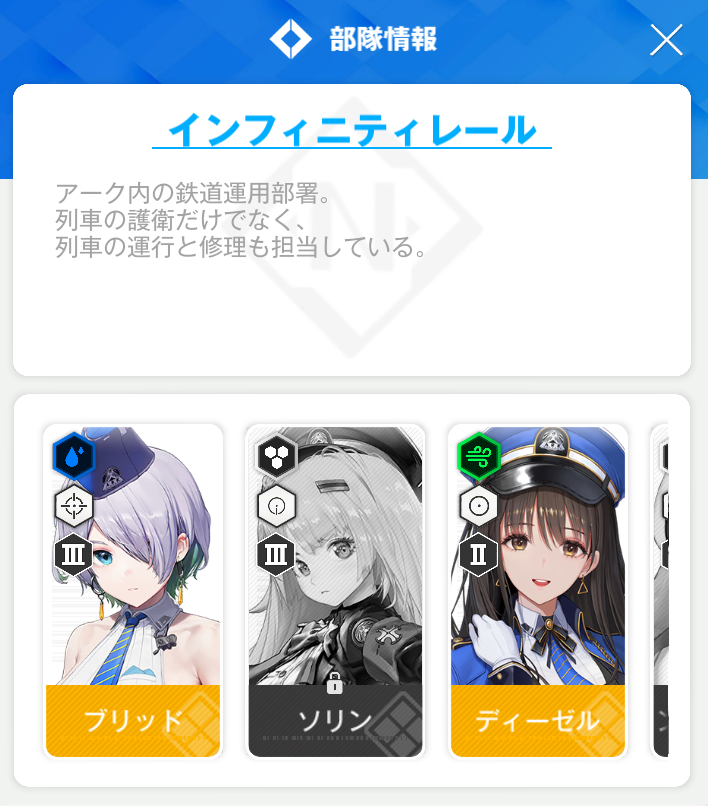Open the インフィニティレール squad link
708x806 pixels.
pyautogui.click(x=352, y=130)
